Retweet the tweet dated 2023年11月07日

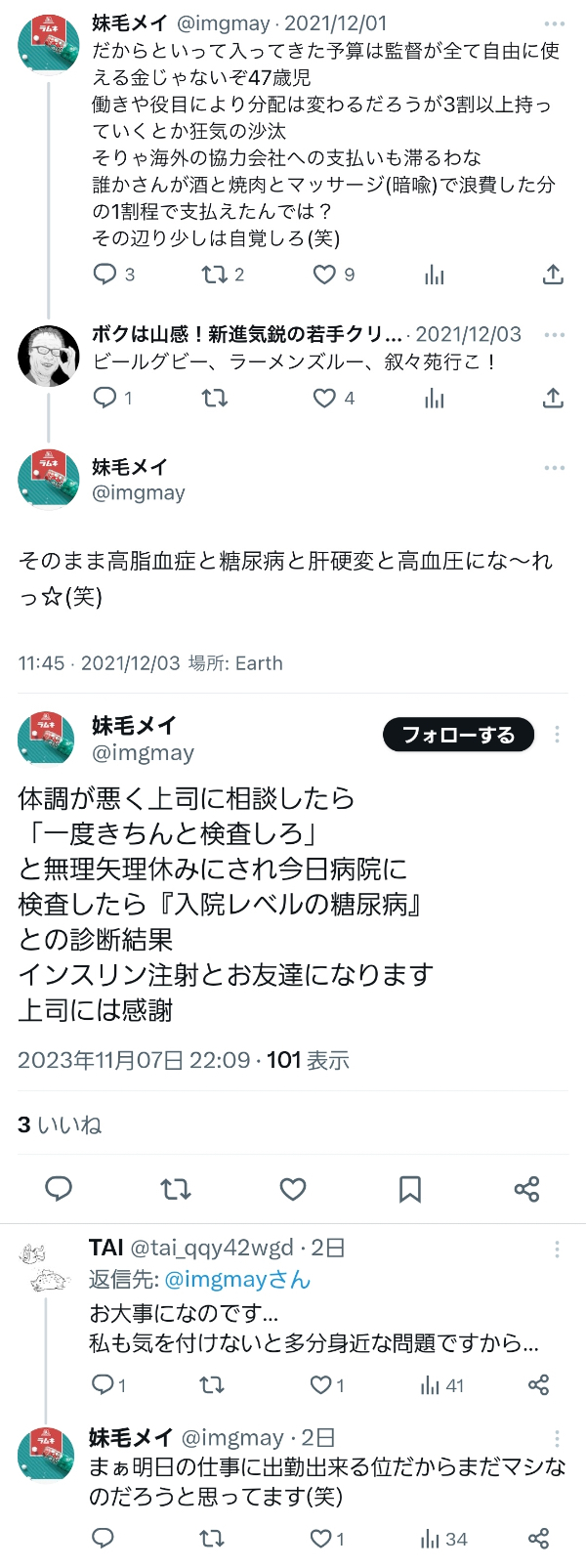[x=176, y=1189]
